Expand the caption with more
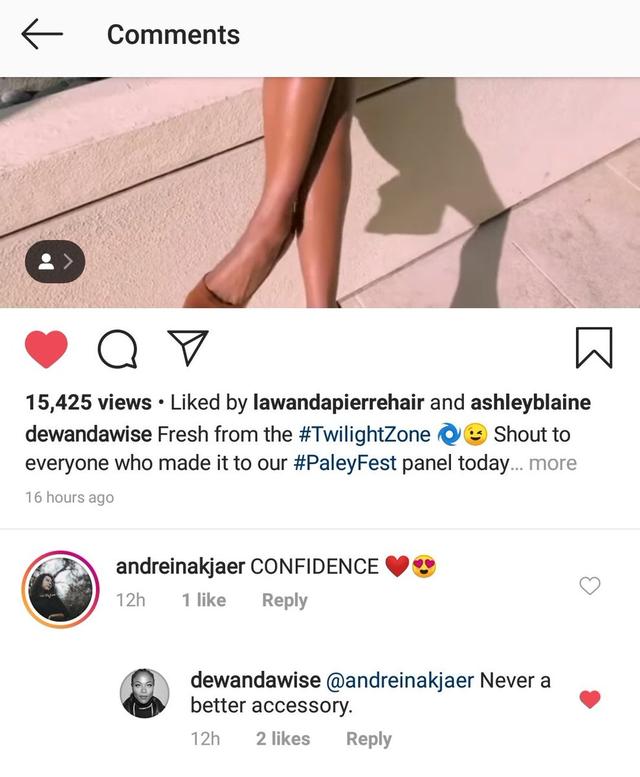 click(x=552, y=464)
